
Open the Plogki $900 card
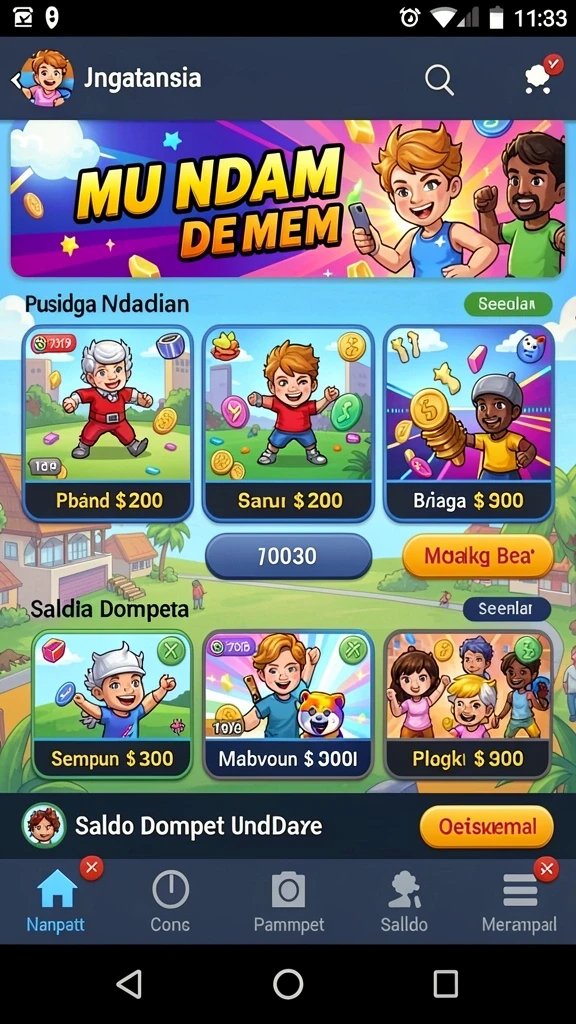(x=468, y=705)
